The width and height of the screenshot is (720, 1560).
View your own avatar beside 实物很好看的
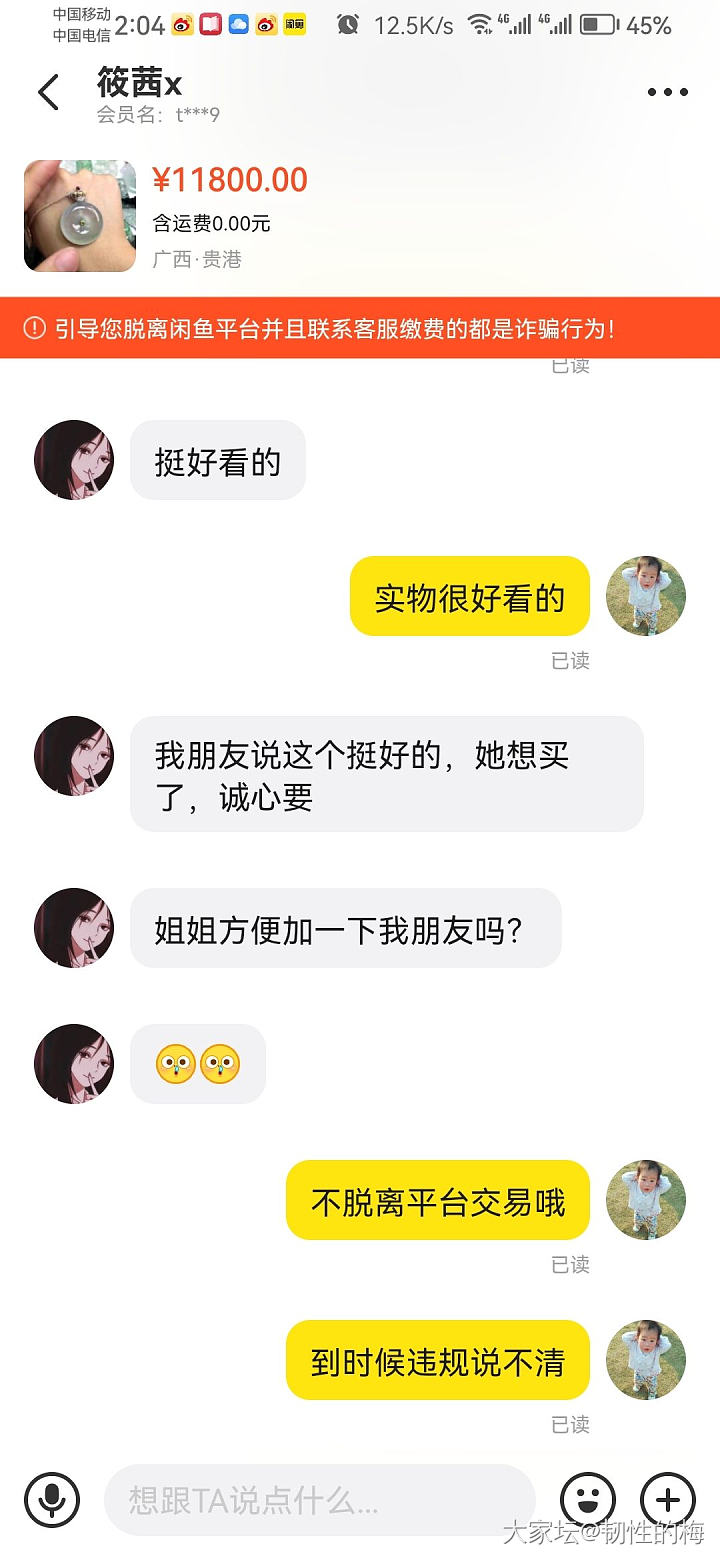click(x=646, y=596)
